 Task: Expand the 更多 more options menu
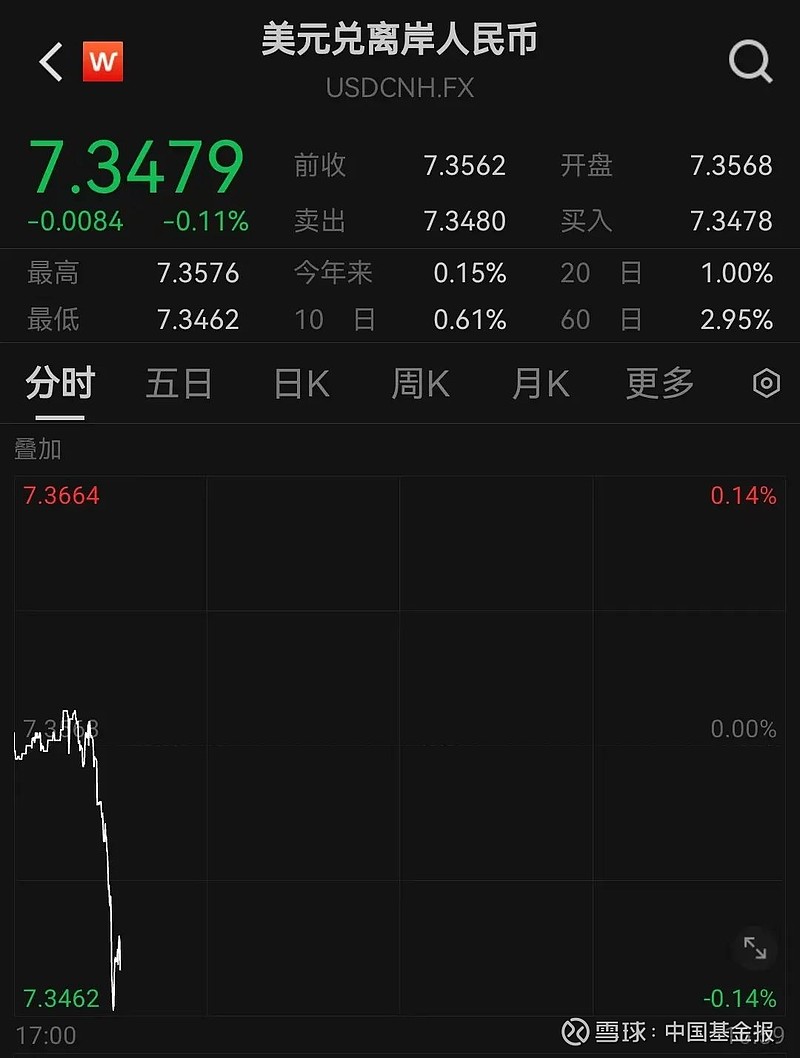[658, 383]
